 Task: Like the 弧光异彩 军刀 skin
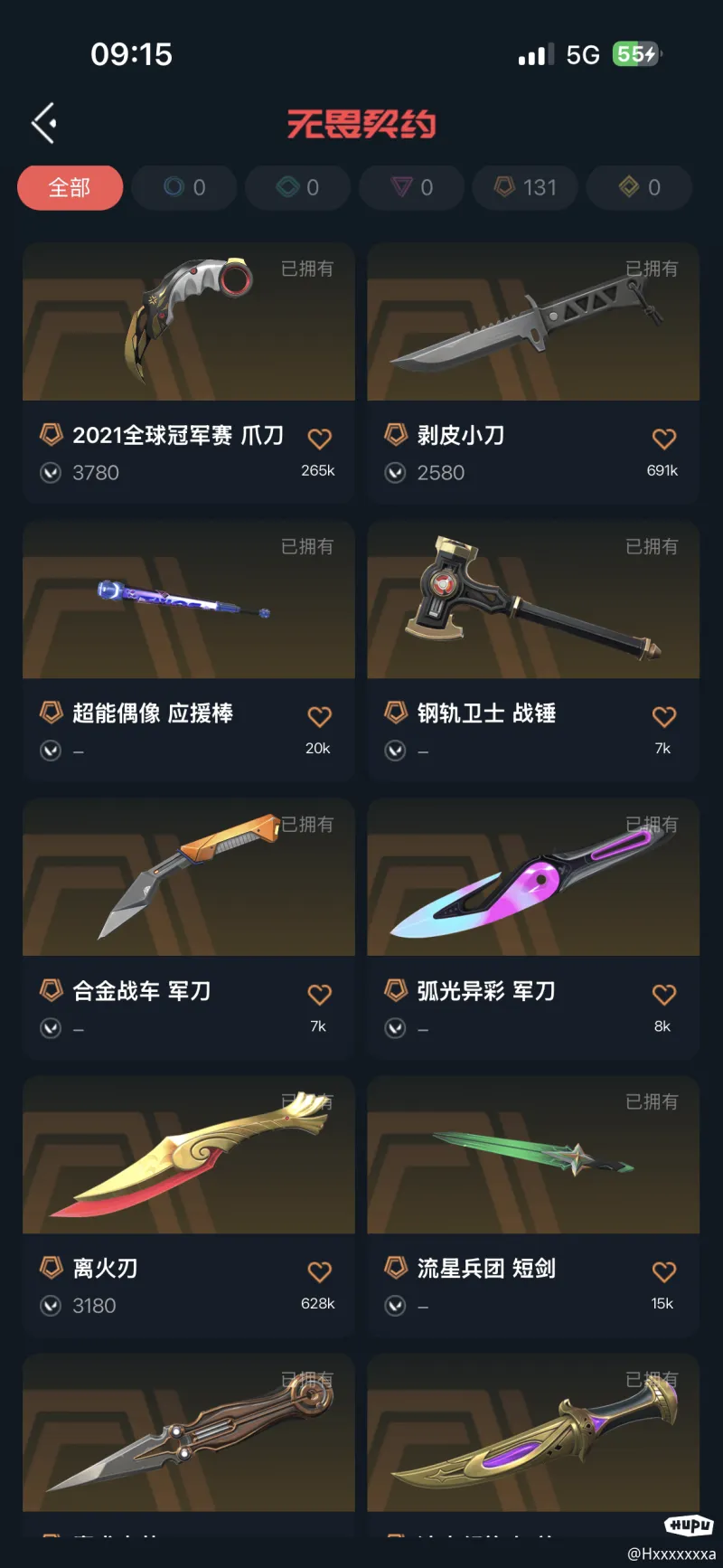coord(664,994)
